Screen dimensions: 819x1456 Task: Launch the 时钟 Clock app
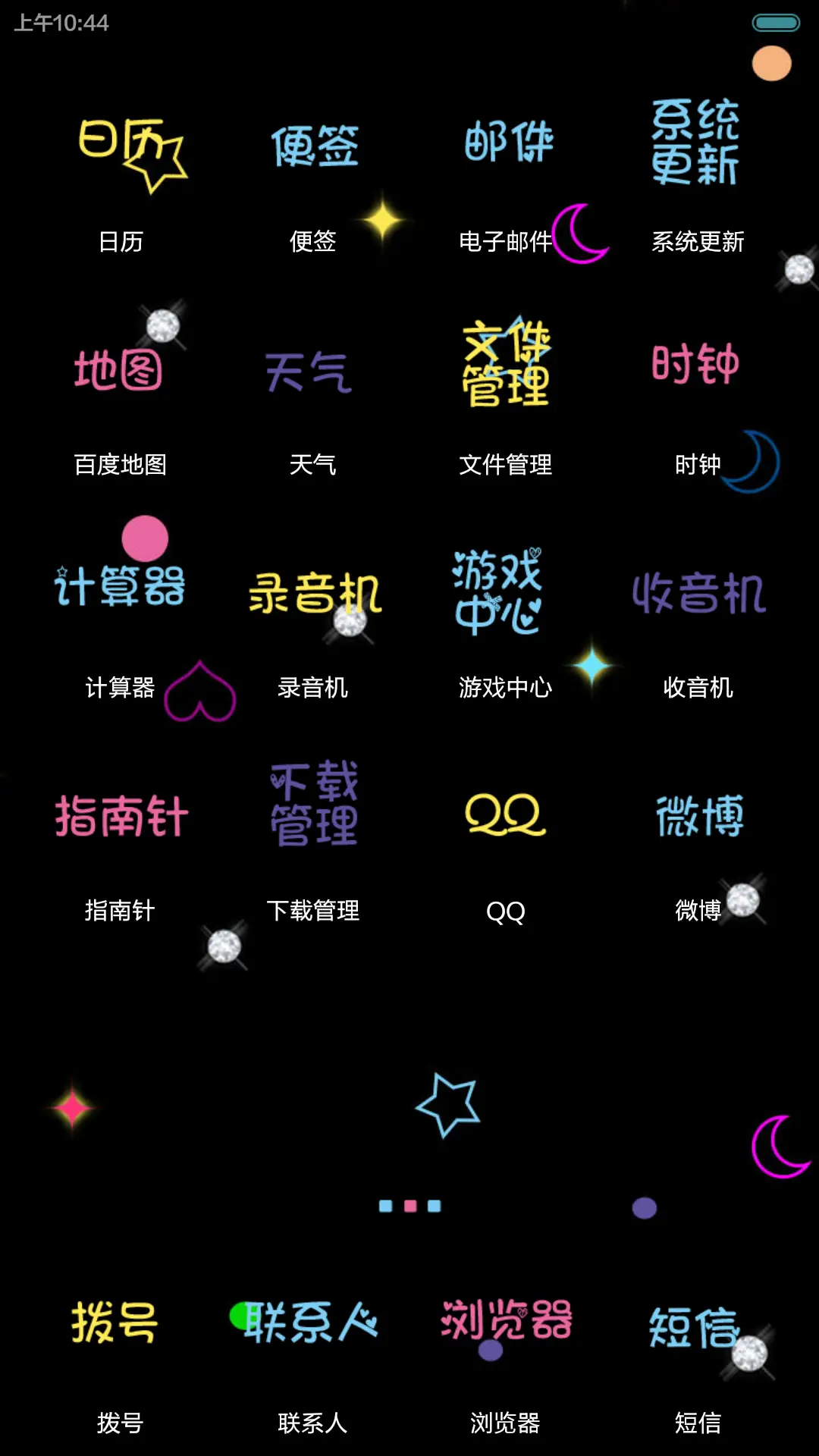695,366
